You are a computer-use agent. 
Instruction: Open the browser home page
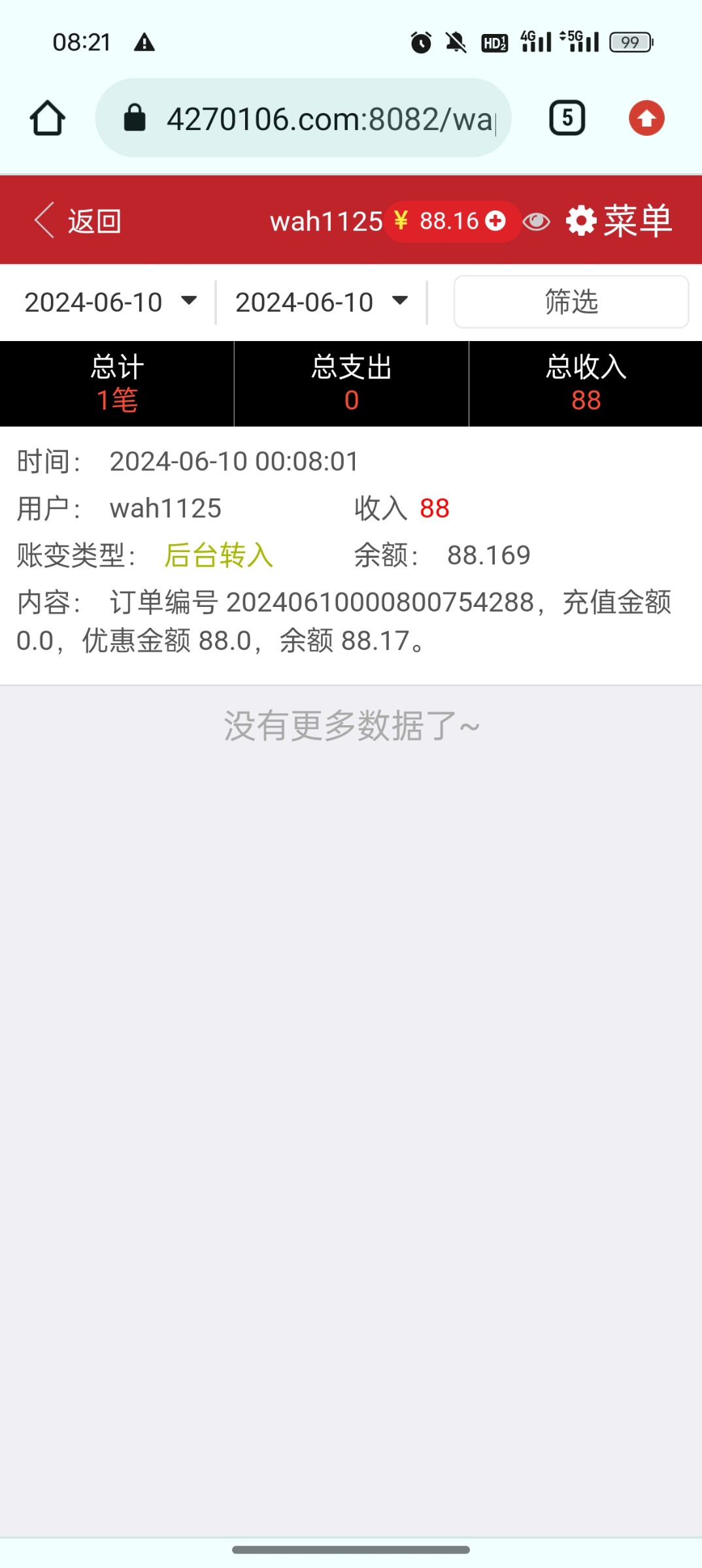coord(48,118)
